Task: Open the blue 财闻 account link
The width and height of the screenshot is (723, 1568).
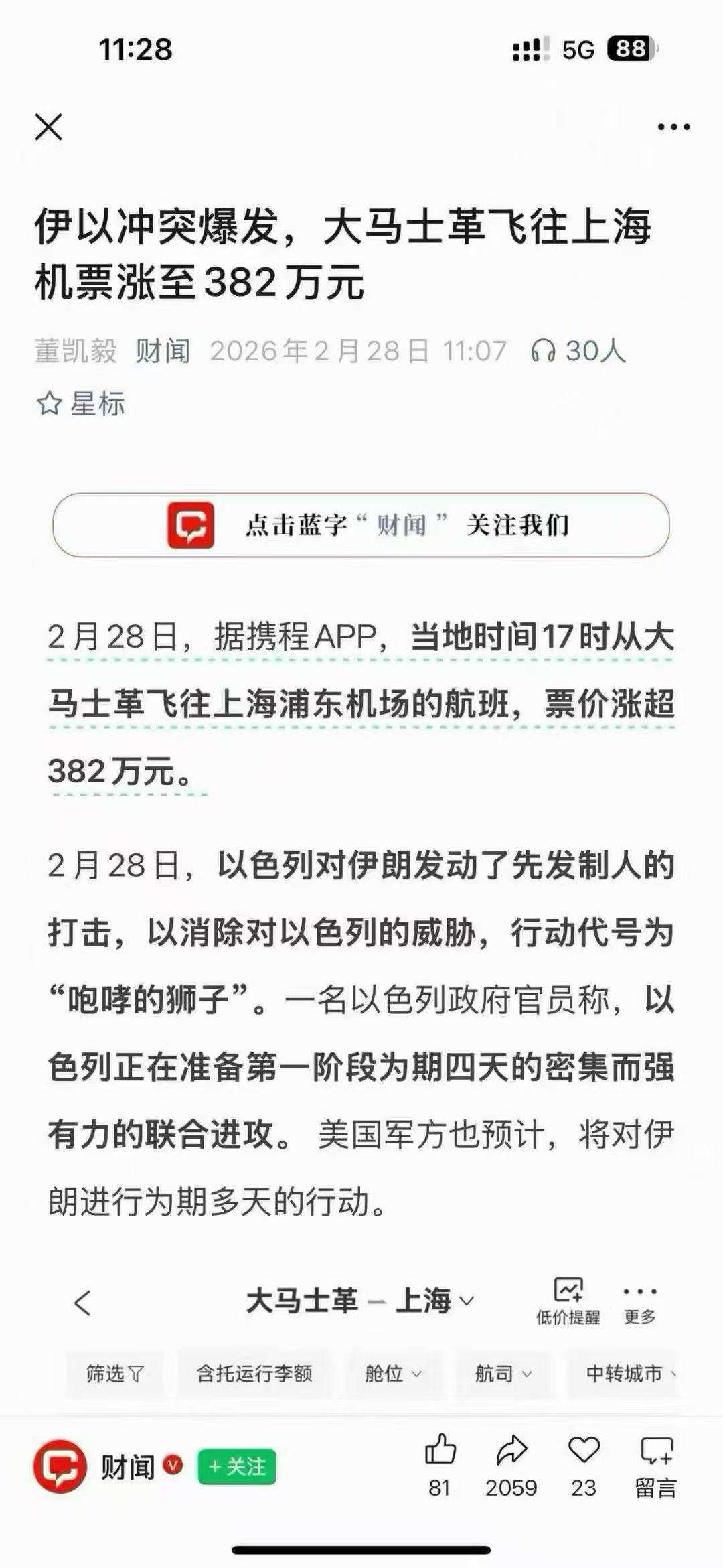Action: [163, 351]
